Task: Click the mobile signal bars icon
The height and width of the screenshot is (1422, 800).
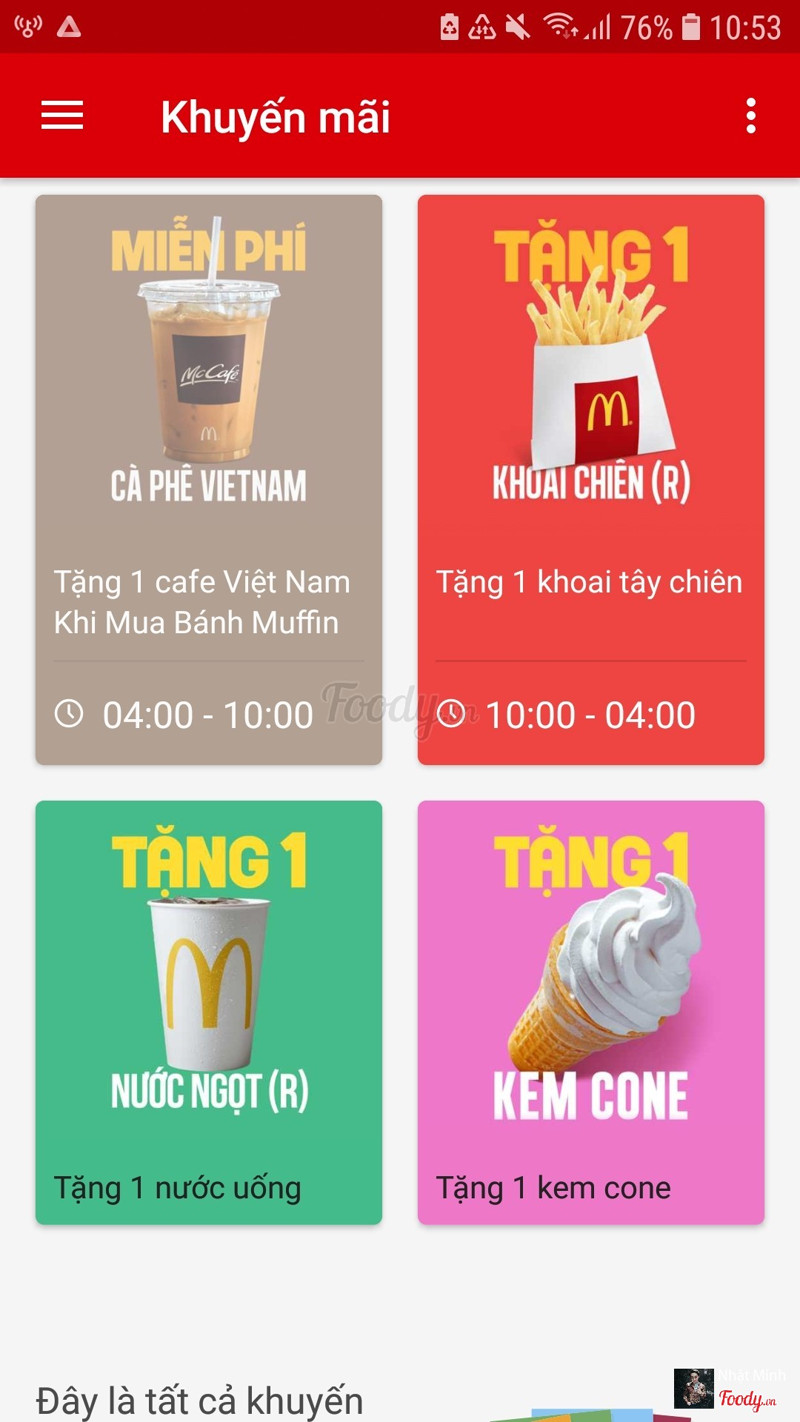Action: point(601,27)
